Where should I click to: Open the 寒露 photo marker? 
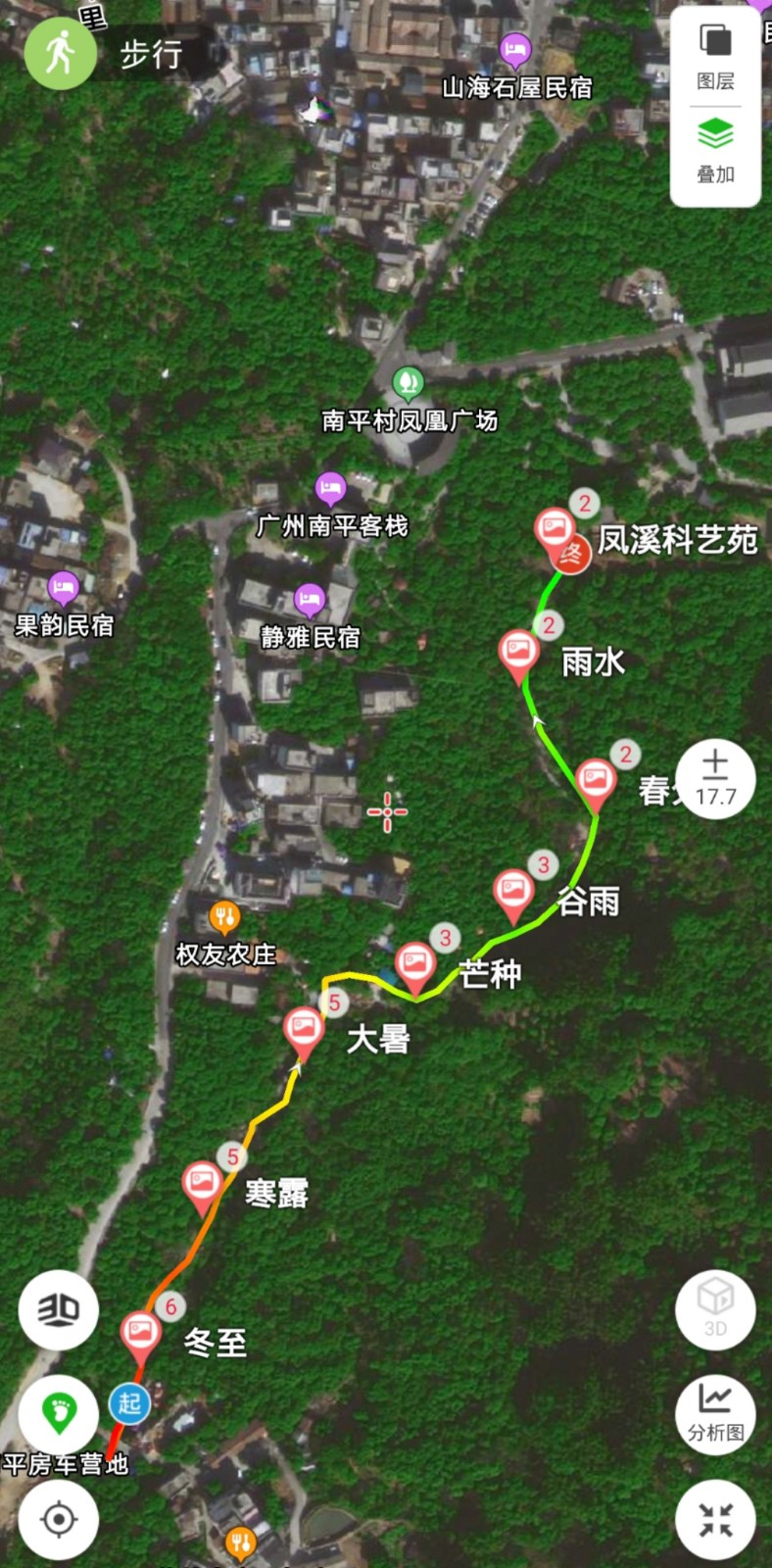click(203, 1182)
